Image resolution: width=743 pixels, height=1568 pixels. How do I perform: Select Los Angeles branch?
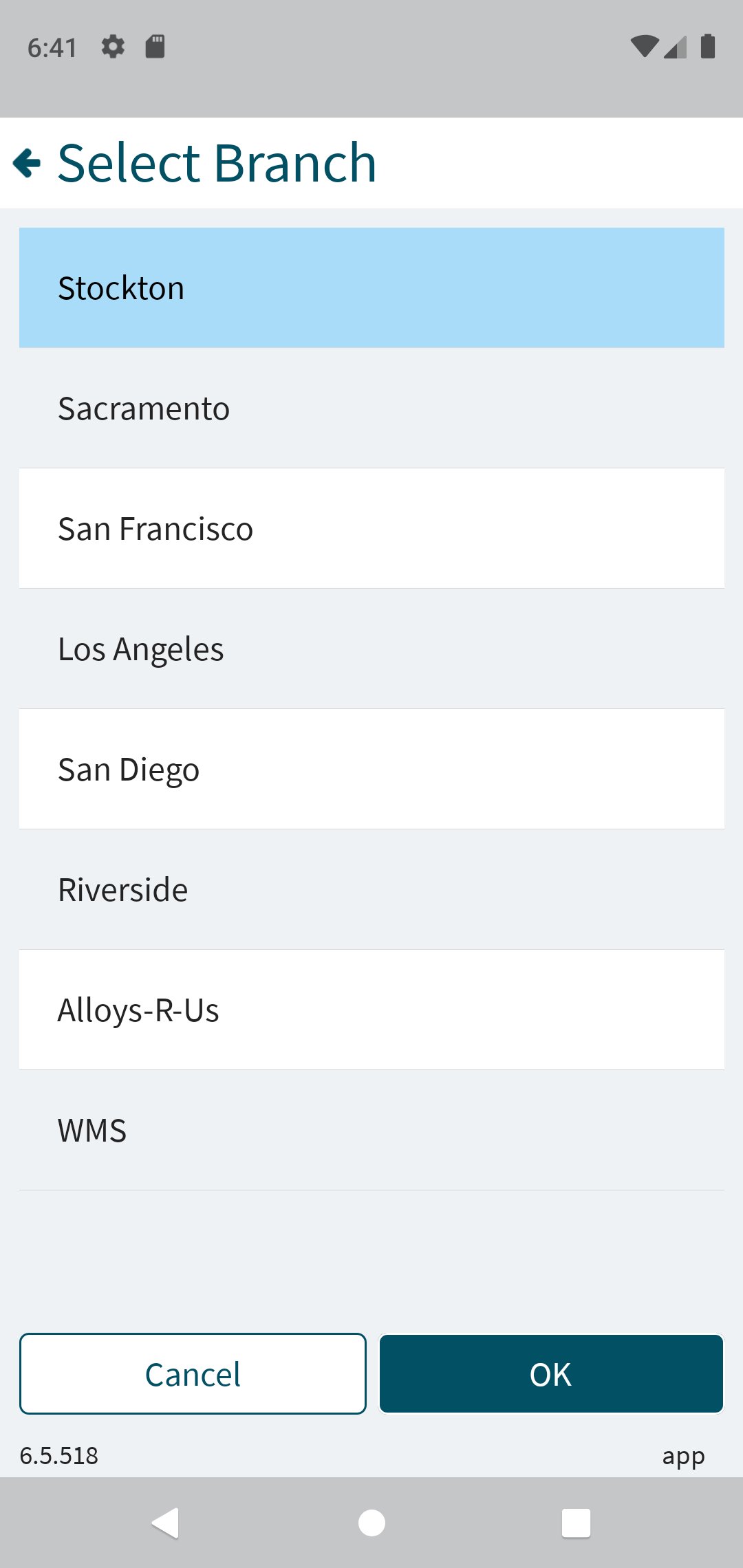coord(371,649)
